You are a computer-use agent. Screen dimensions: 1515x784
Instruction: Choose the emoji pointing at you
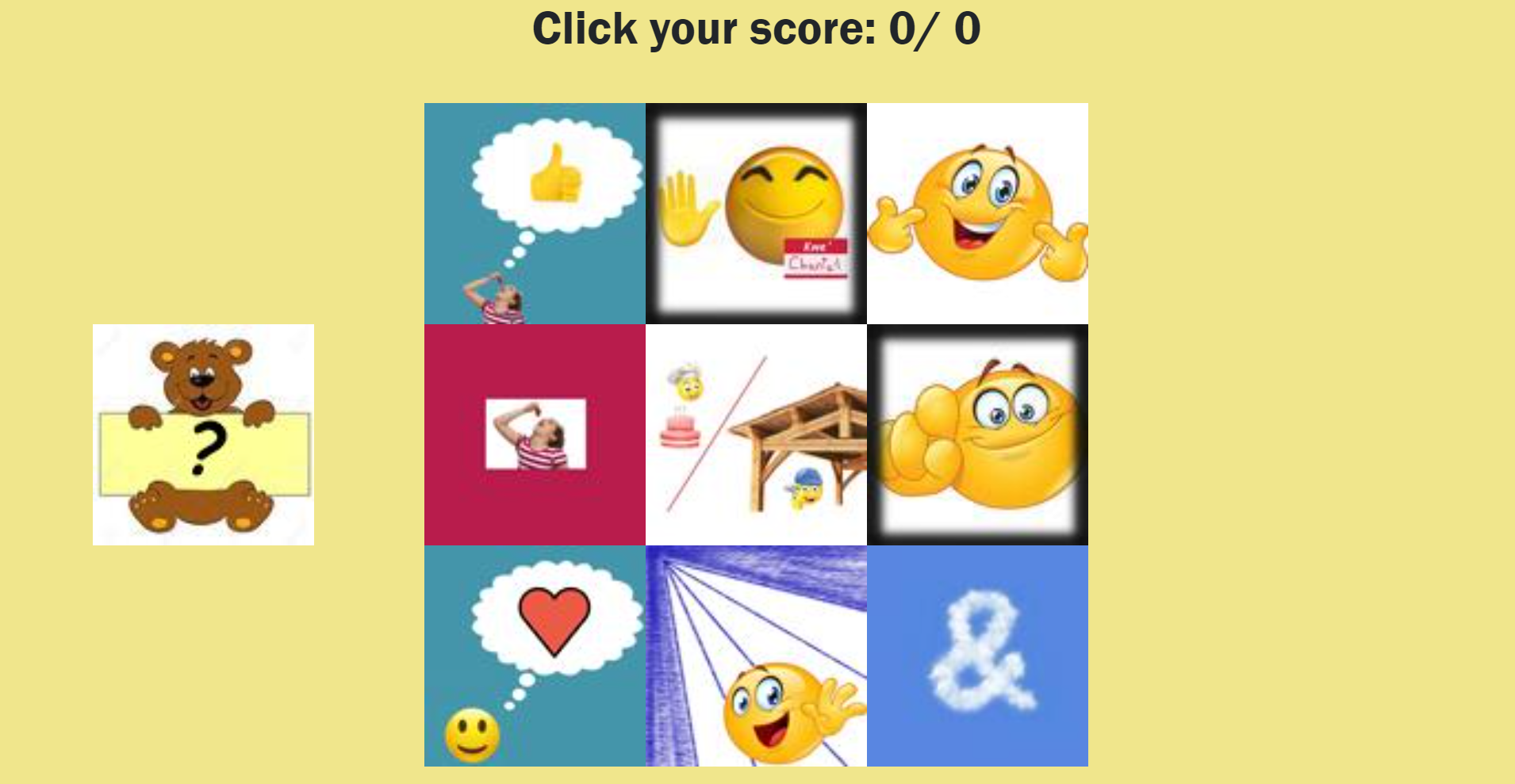click(x=977, y=434)
